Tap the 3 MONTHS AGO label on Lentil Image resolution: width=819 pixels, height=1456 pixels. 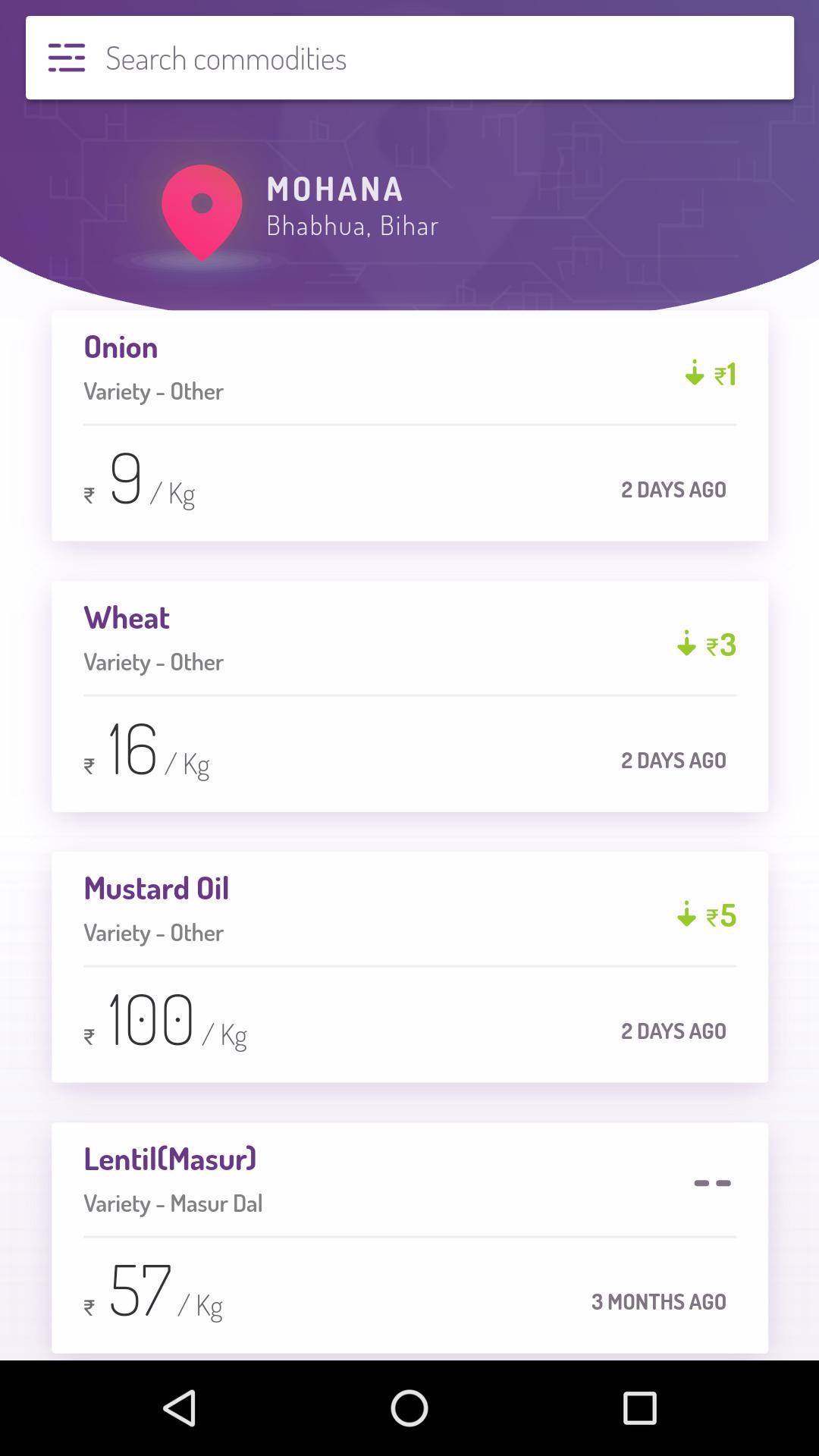(x=658, y=1301)
